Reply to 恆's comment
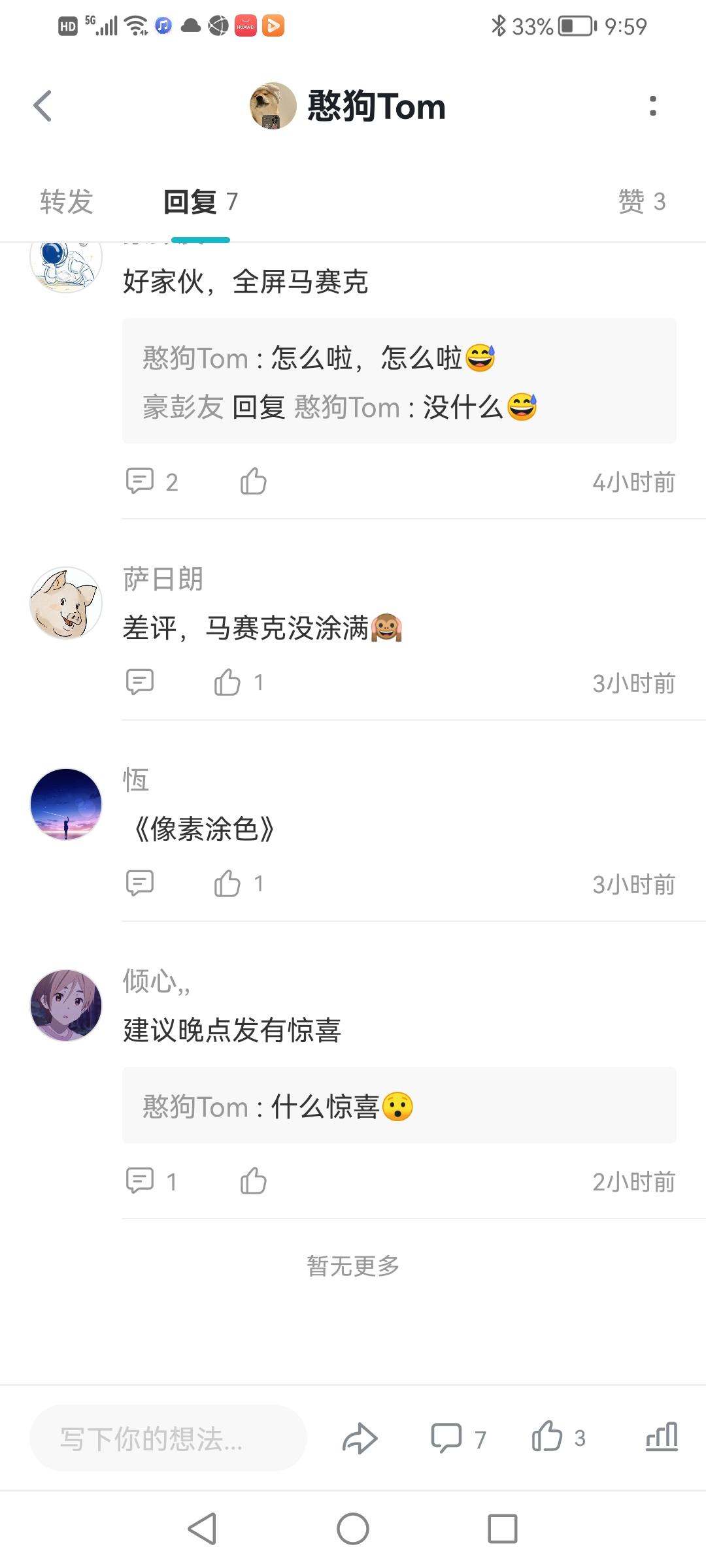 [x=140, y=884]
